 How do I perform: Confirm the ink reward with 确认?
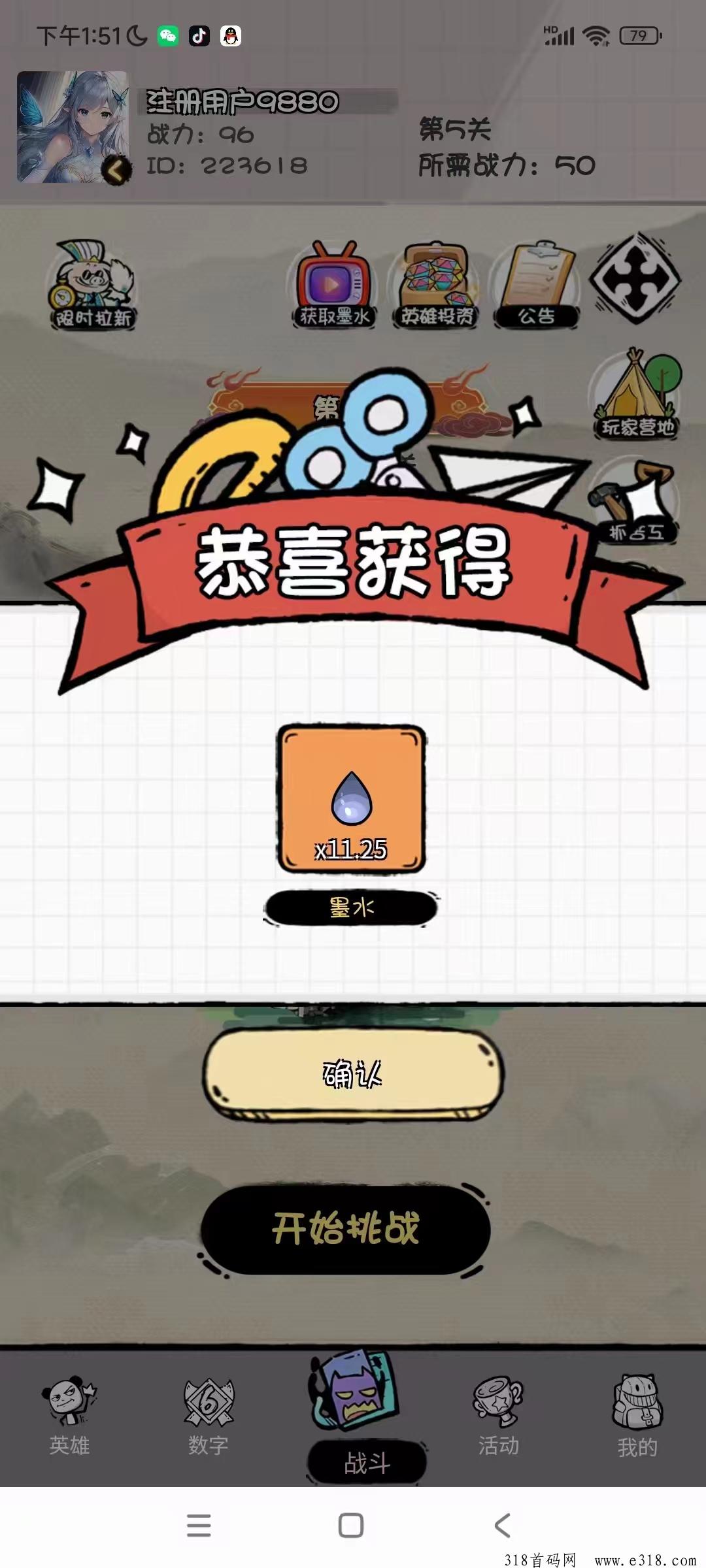click(x=353, y=1074)
